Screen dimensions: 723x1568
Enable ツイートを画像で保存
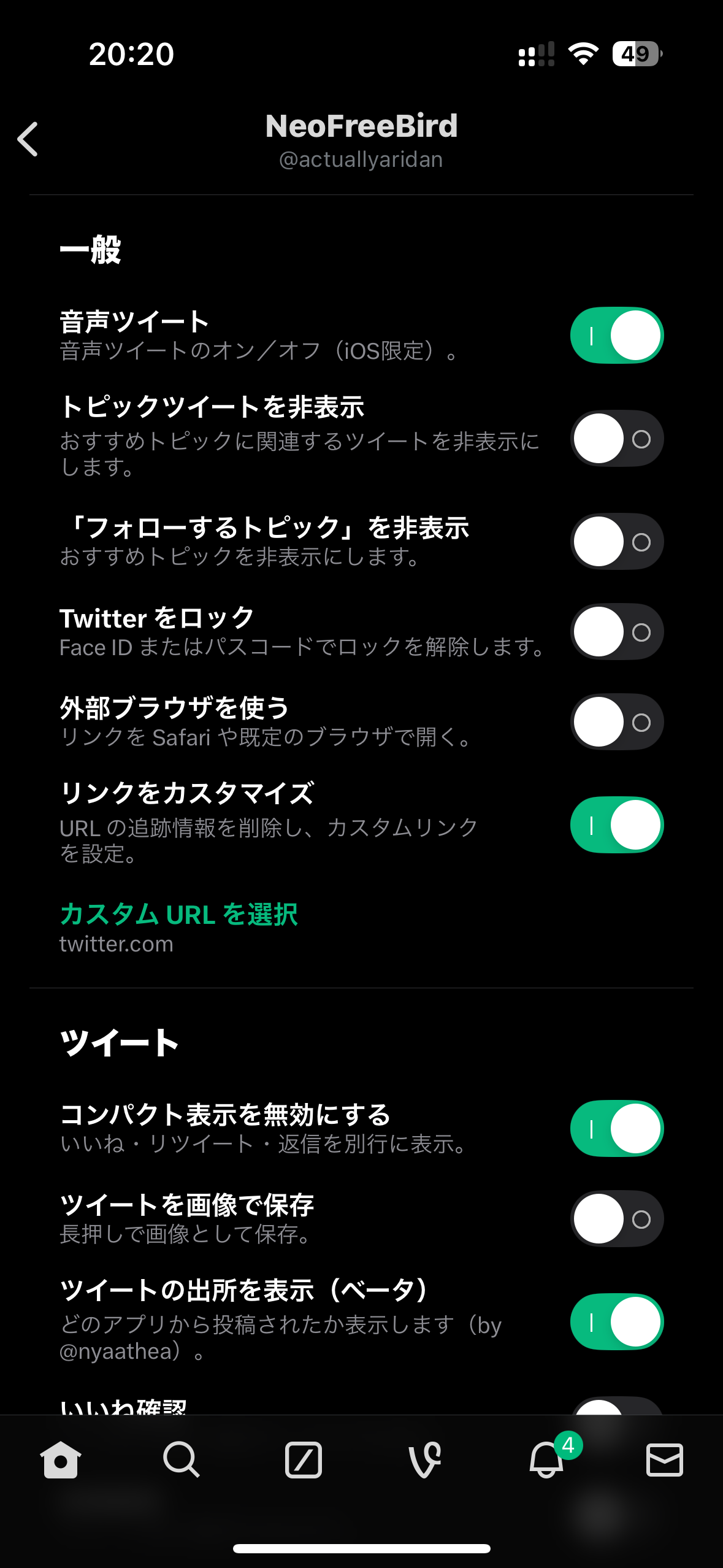(617, 1219)
